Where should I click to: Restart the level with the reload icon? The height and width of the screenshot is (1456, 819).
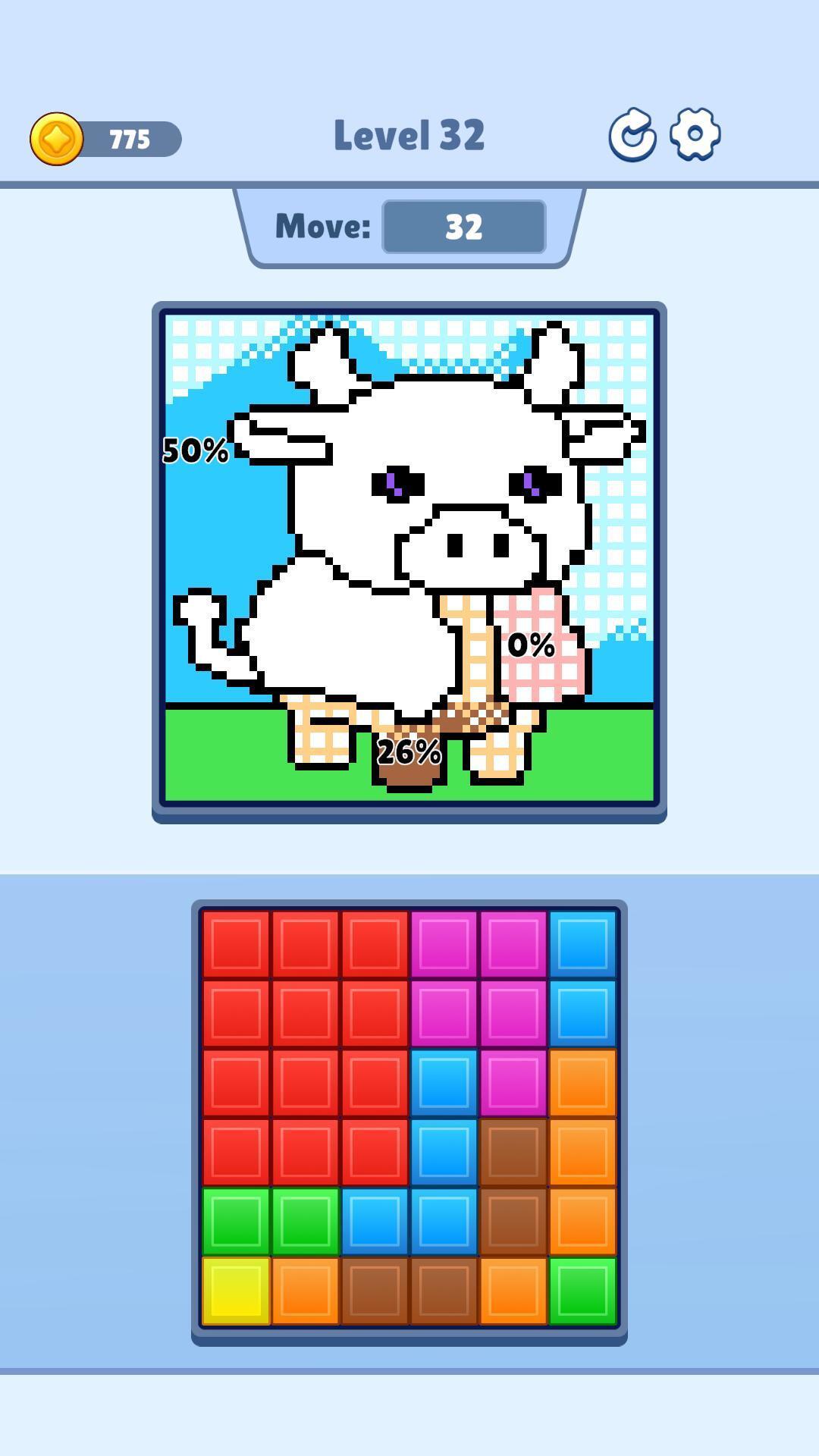(x=632, y=136)
